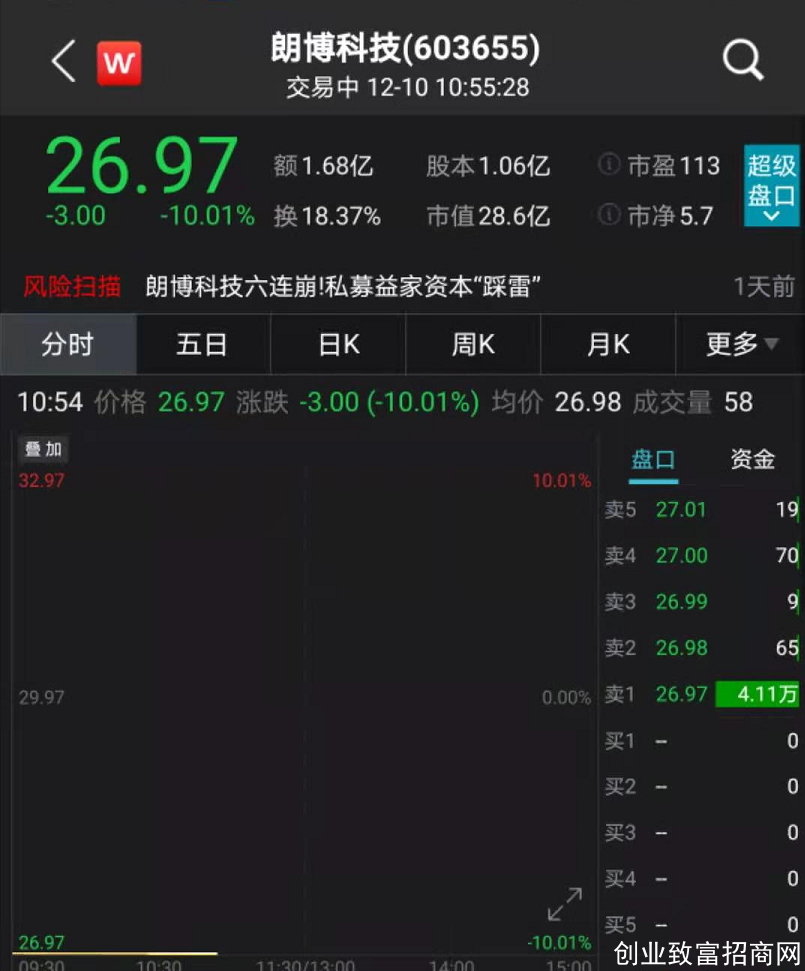Open the 风险扫描 news headline
Screen dimensions: 805x971
coord(342,287)
